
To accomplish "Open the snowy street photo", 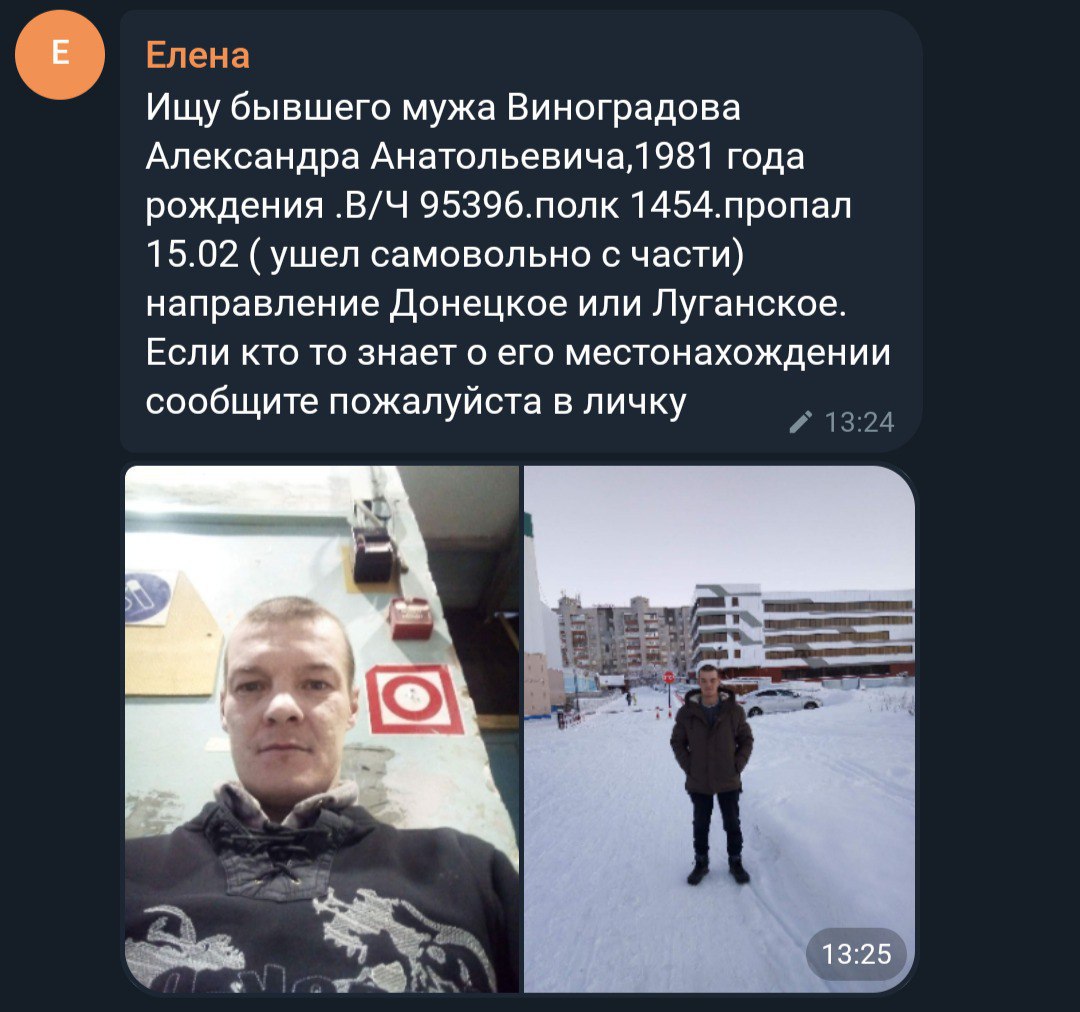I will coord(719,729).
